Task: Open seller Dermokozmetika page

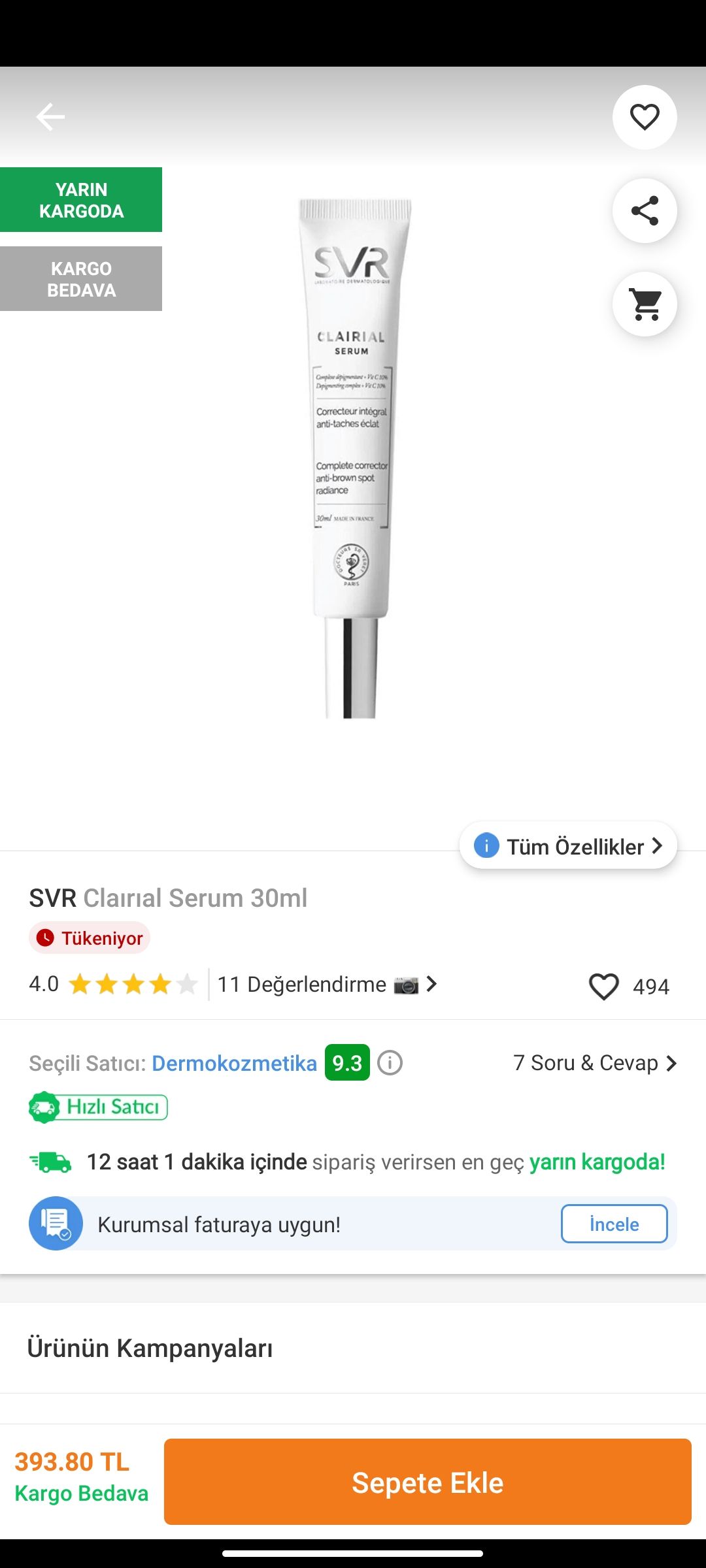Action: pos(234,1064)
